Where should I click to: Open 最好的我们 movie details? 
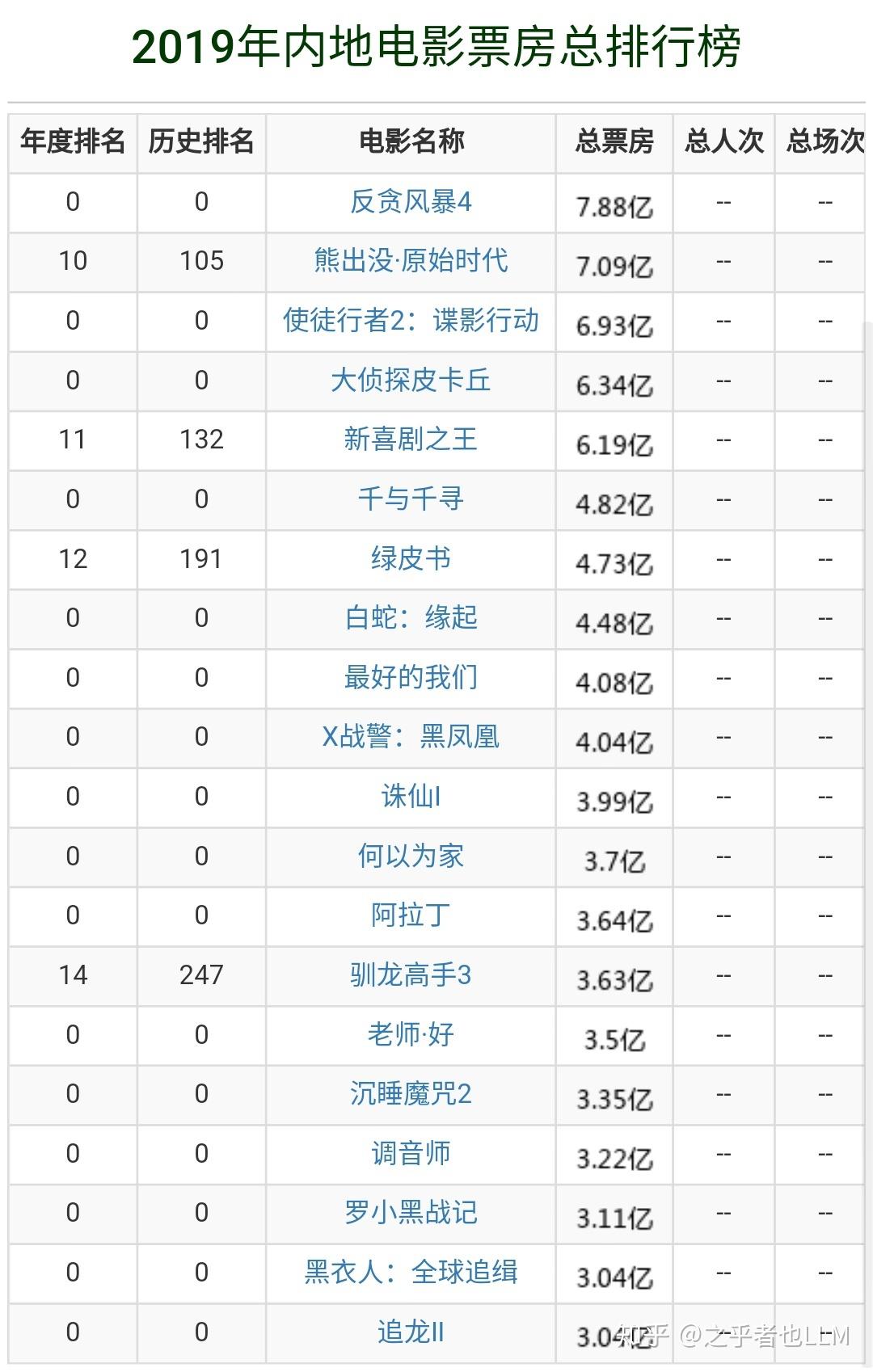pyautogui.click(x=411, y=678)
